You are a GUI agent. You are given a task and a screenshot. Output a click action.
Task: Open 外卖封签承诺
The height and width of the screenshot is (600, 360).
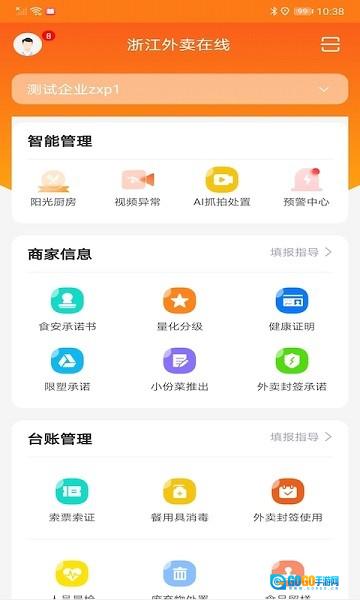click(292, 370)
